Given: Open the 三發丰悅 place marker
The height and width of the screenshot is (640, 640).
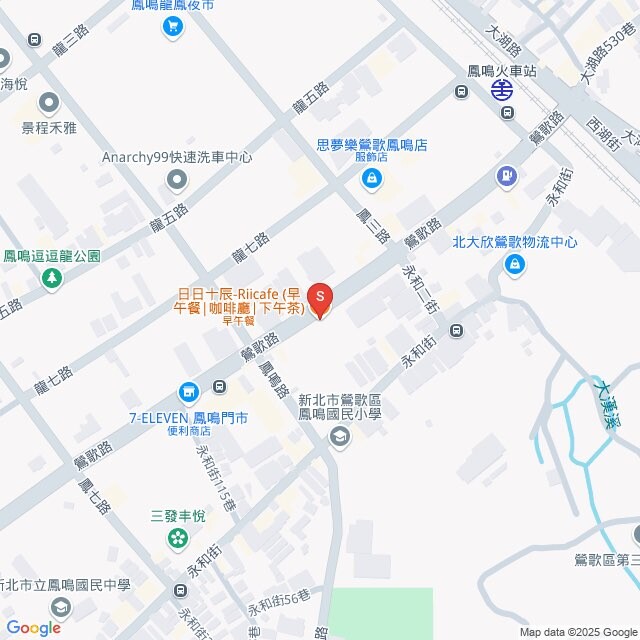Looking at the screenshot, I should [x=178, y=539].
